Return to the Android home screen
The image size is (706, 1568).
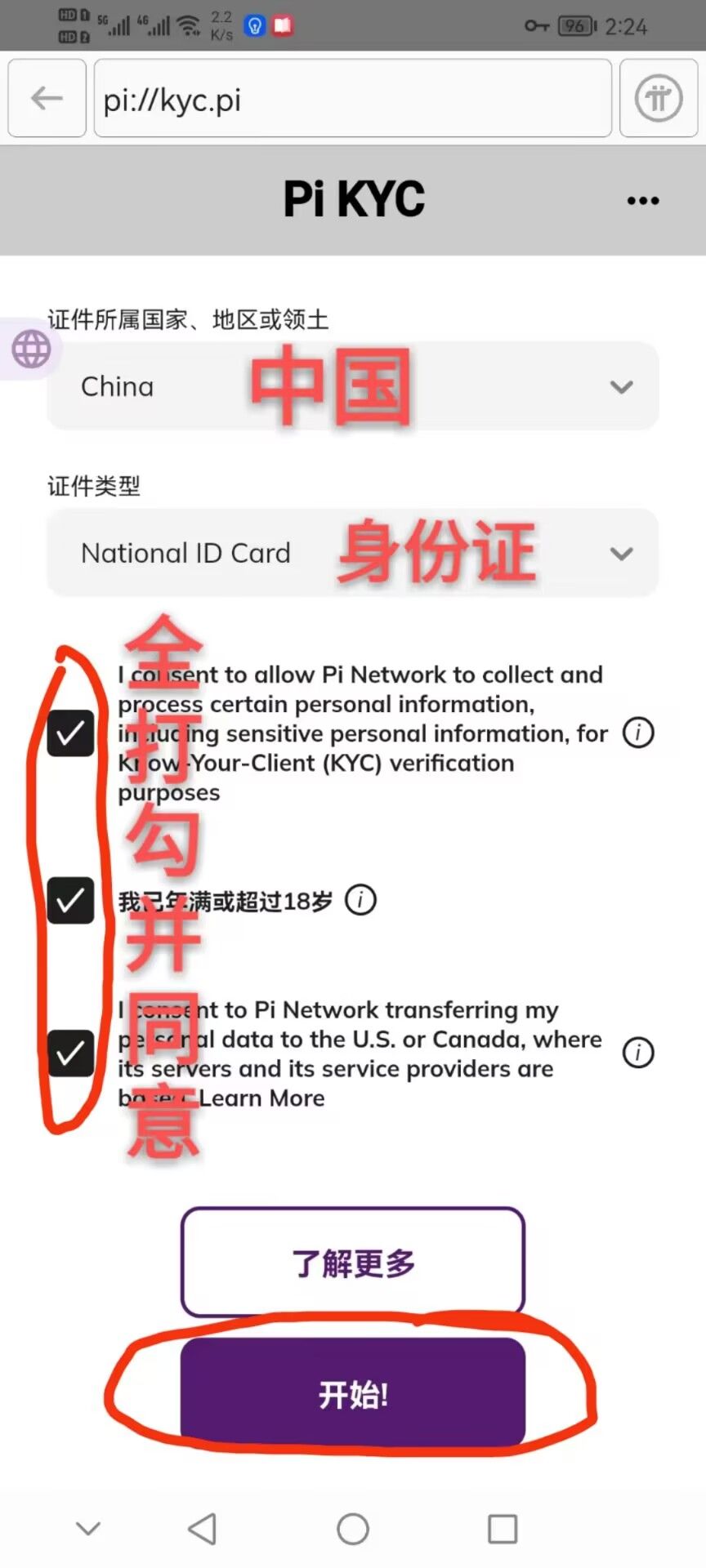pyautogui.click(x=352, y=1529)
